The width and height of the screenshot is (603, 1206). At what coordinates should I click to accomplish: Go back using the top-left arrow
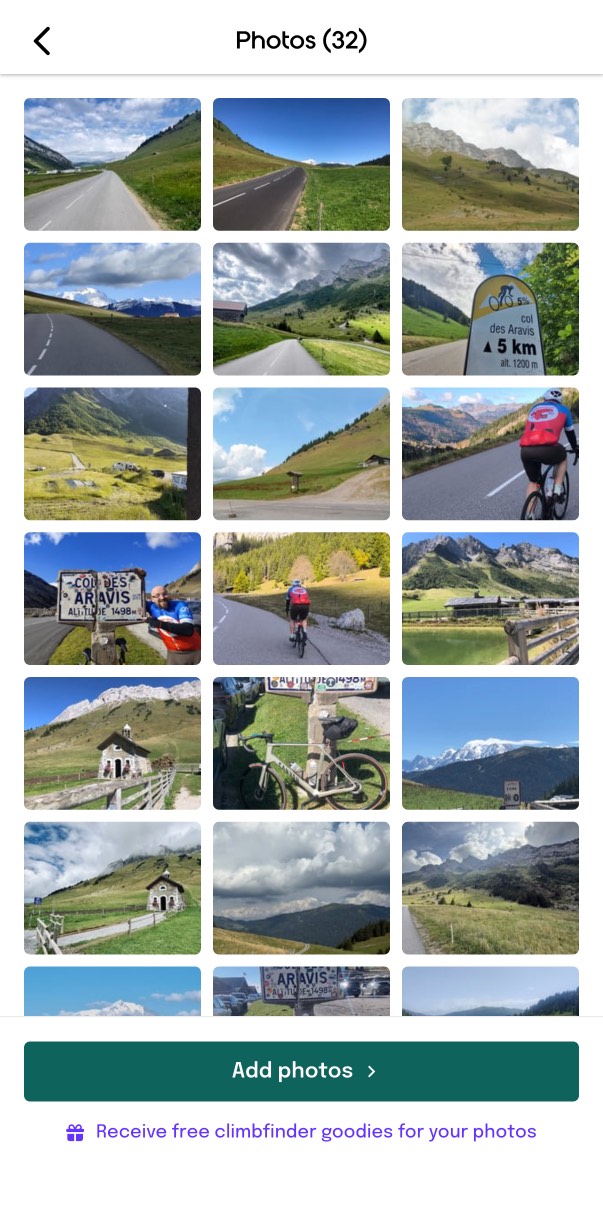pos(41,41)
